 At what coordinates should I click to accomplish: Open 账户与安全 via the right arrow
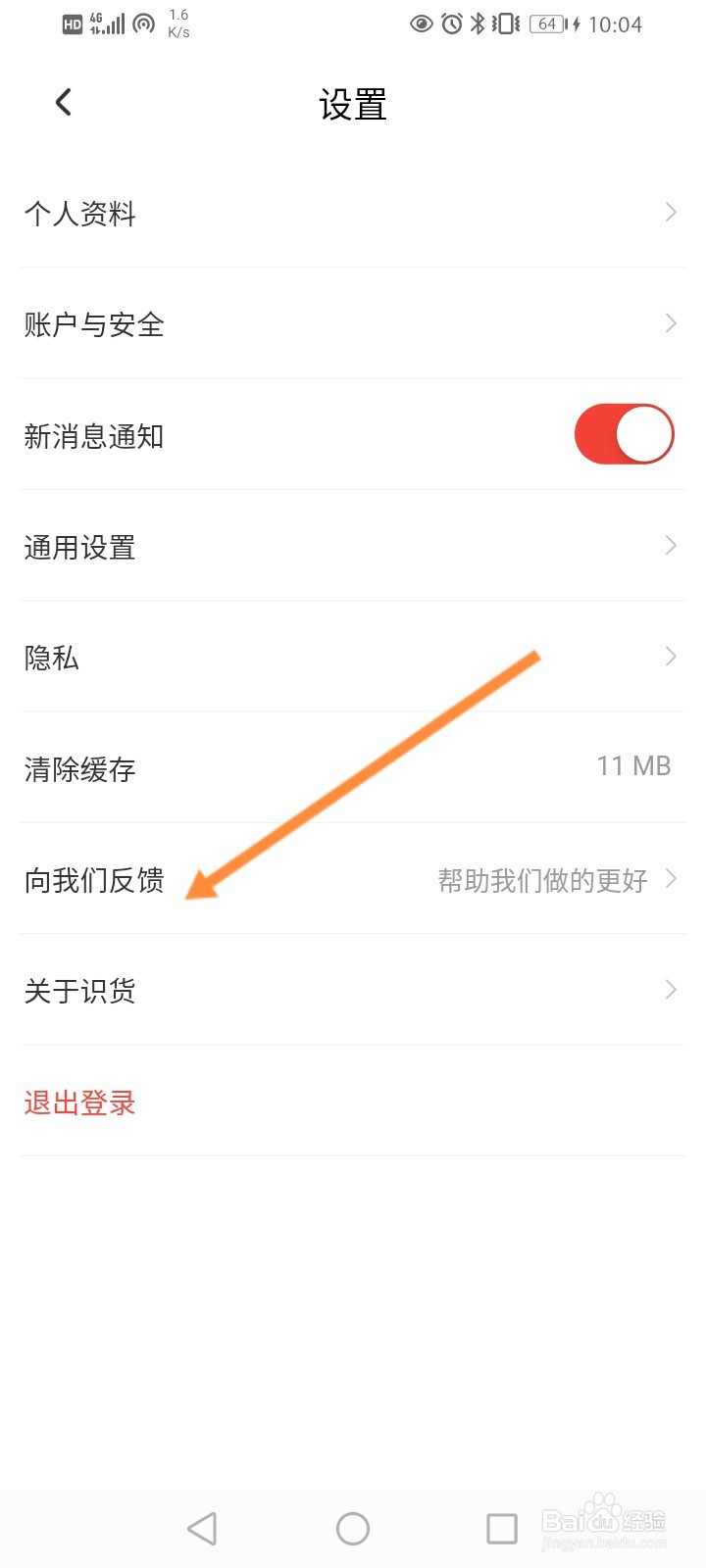pyautogui.click(x=670, y=323)
